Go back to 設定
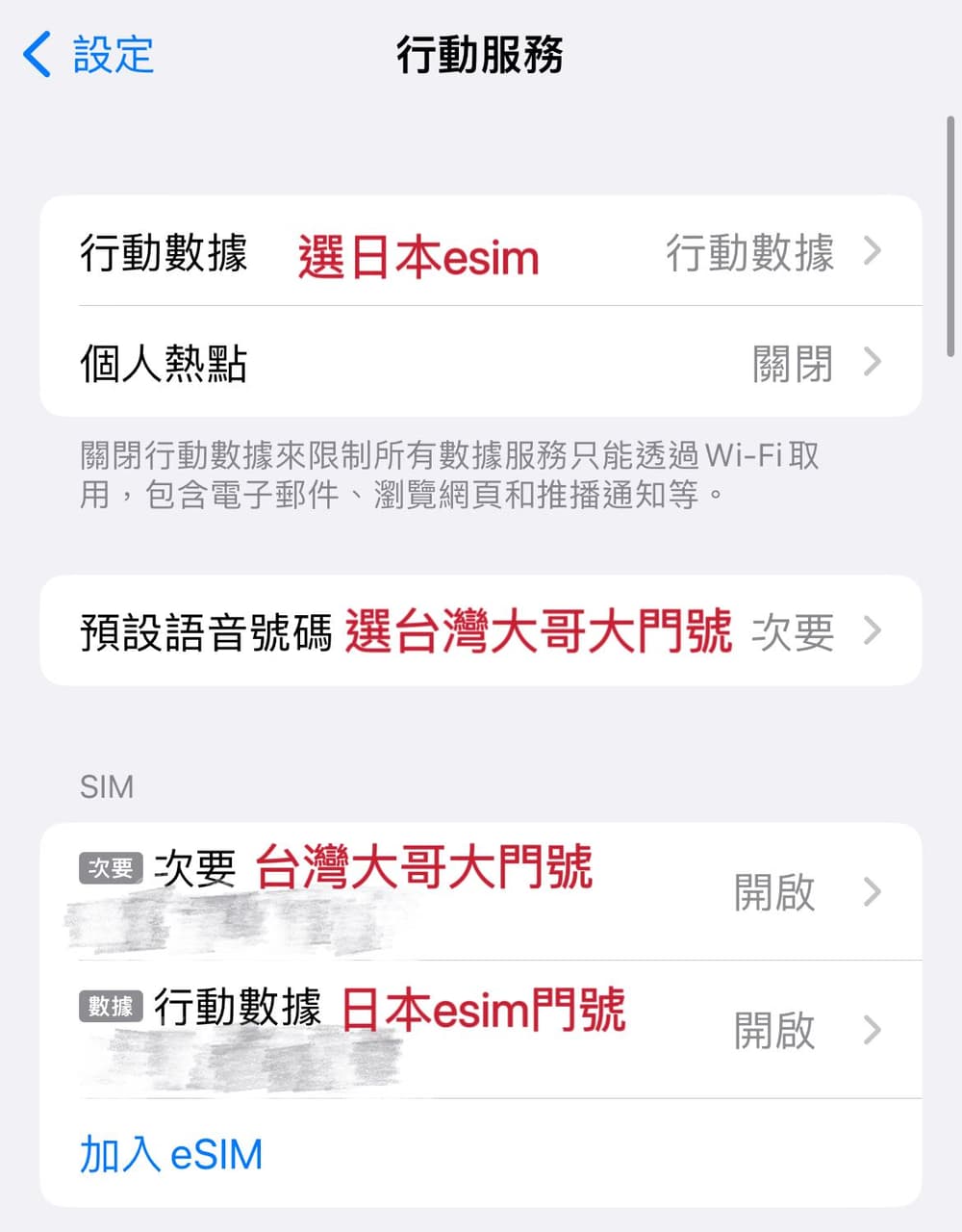The width and height of the screenshot is (962, 1232). [89, 54]
